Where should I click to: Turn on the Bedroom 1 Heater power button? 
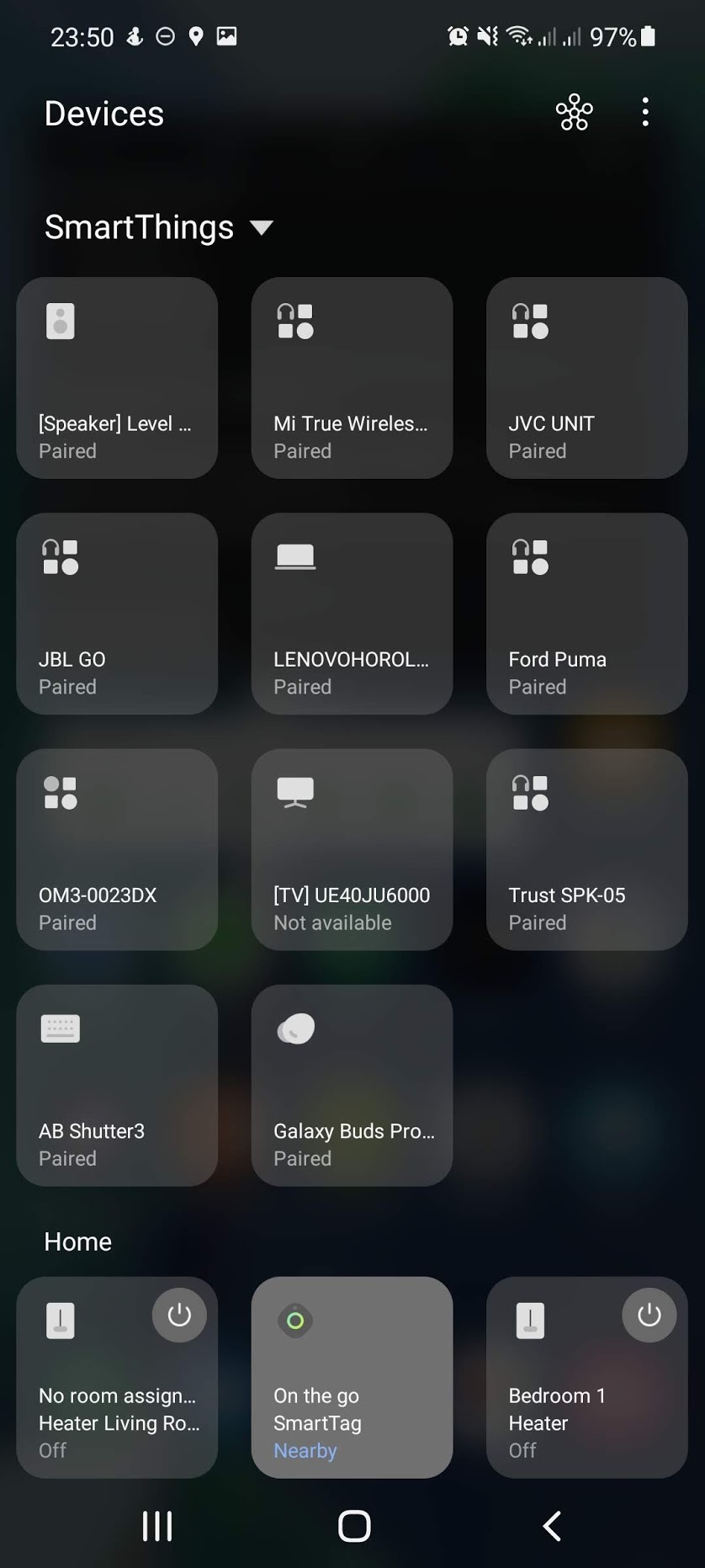coord(649,1315)
